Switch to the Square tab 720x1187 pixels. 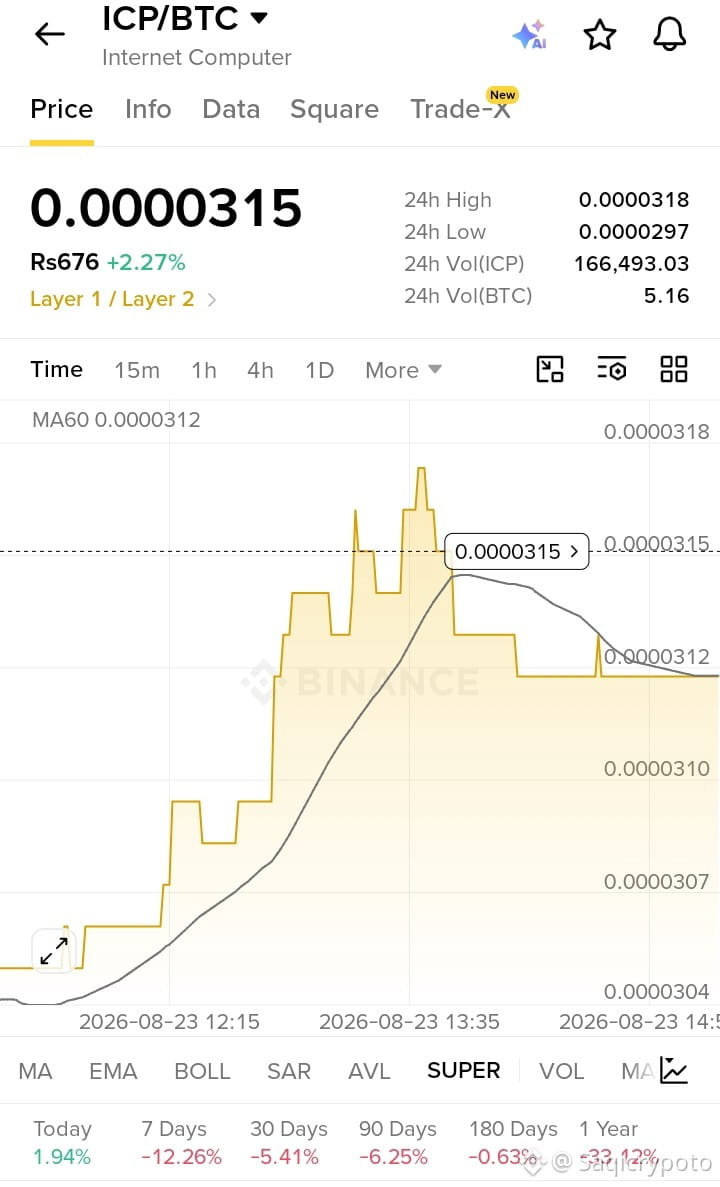tap(335, 109)
